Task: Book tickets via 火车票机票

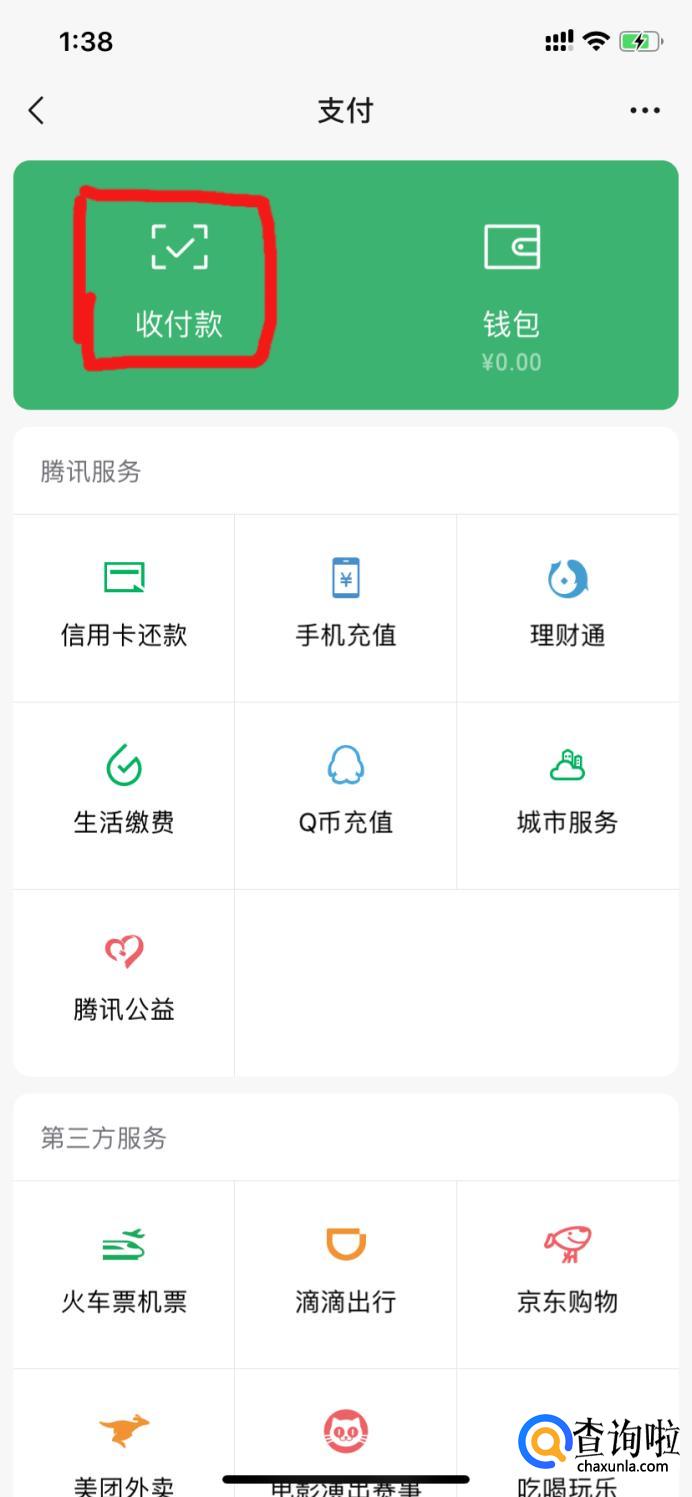Action: point(124,1272)
